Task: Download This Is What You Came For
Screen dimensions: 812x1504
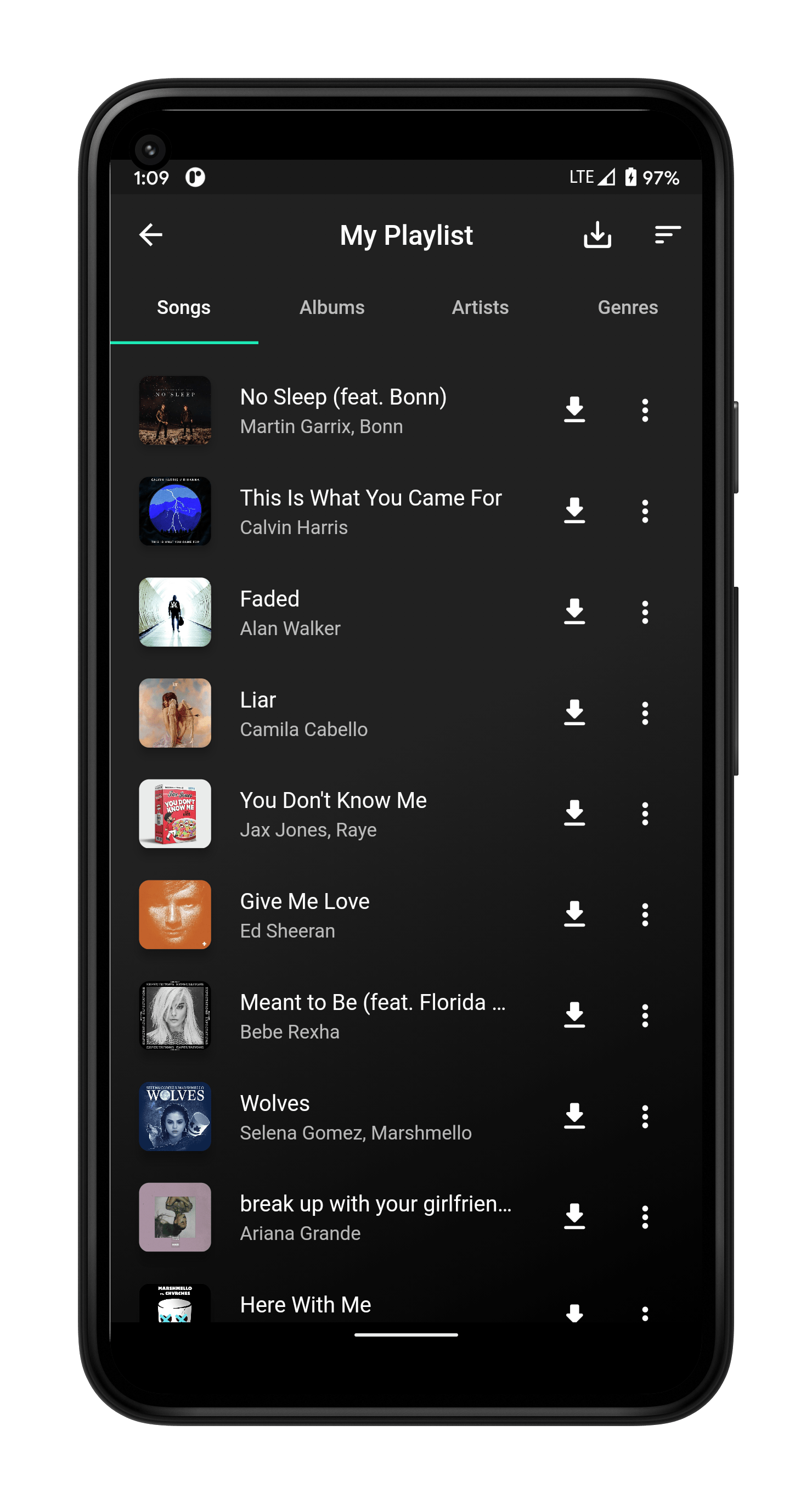Action: [574, 511]
